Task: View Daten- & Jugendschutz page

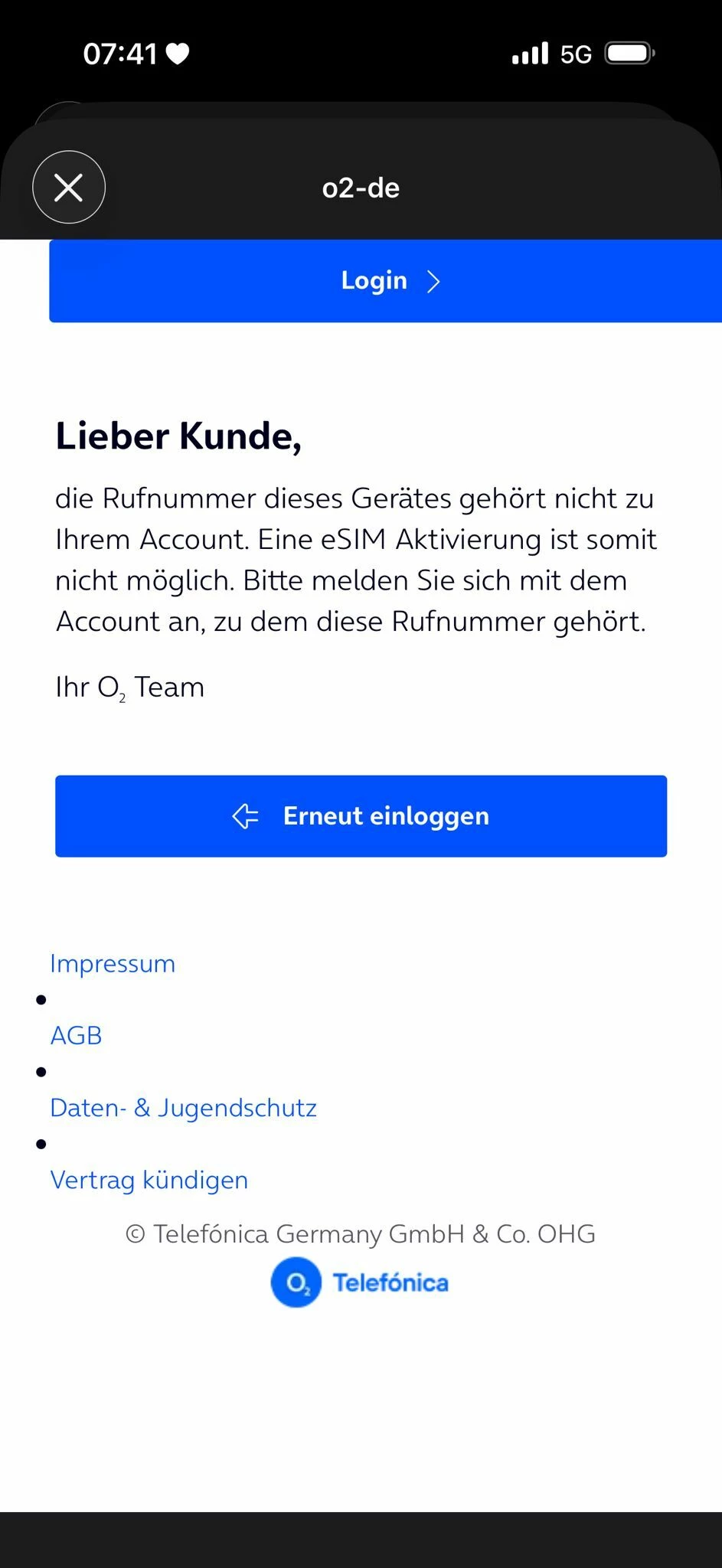Action: [183, 1108]
